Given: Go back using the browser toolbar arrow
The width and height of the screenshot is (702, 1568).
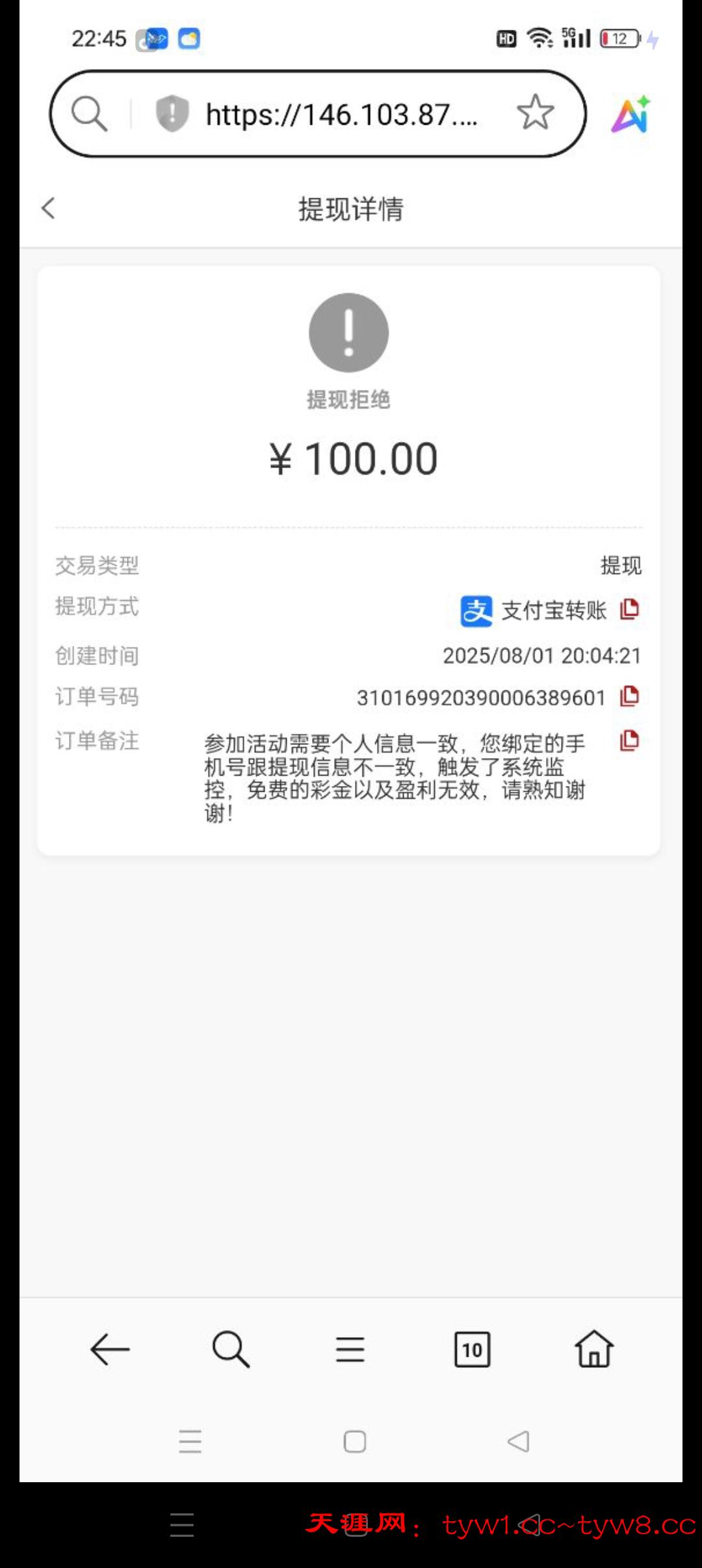Looking at the screenshot, I should [110, 1350].
